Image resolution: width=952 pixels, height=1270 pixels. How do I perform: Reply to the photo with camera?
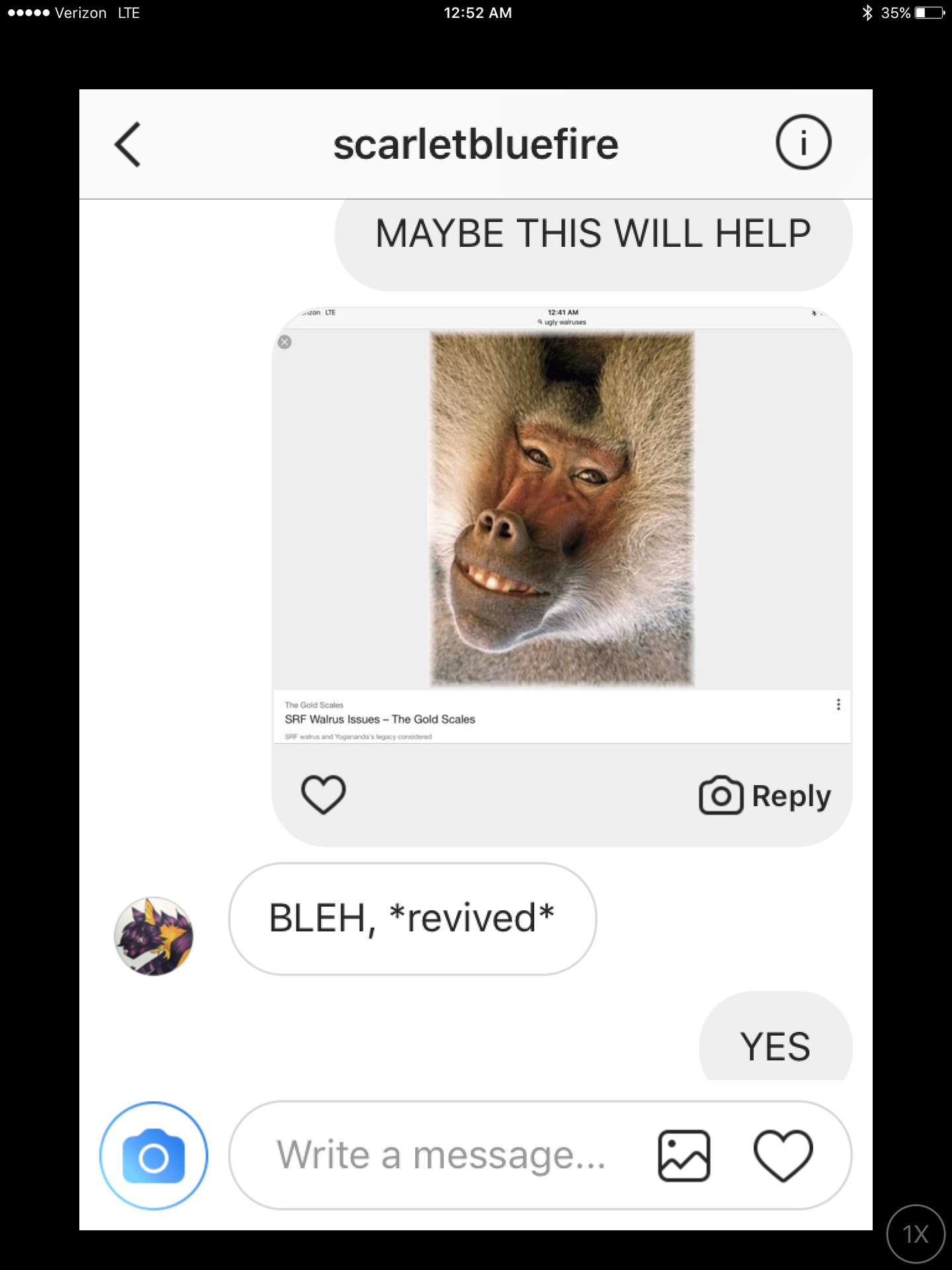tap(765, 795)
